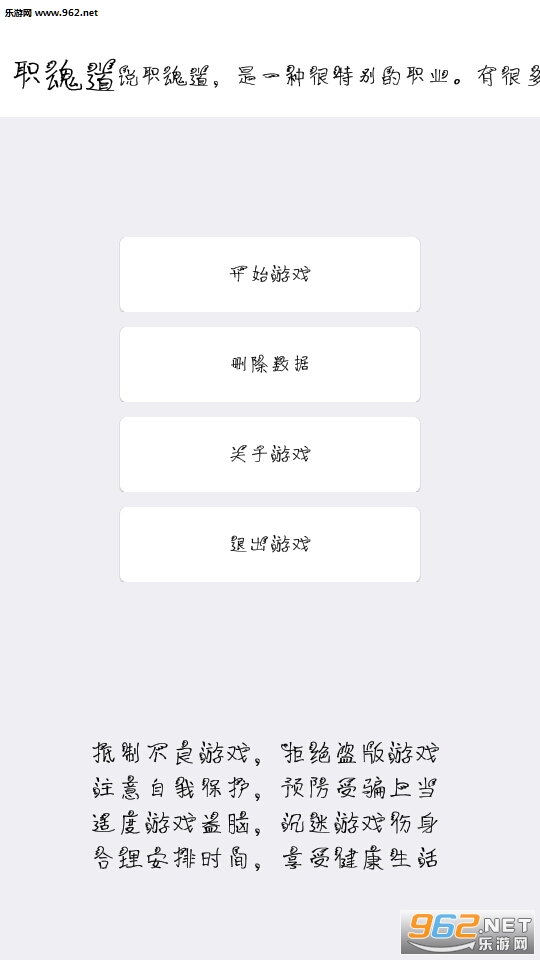Screen dimensions: 540x960
Task: Select the 删除数据 button
Action: (x=270, y=364)
